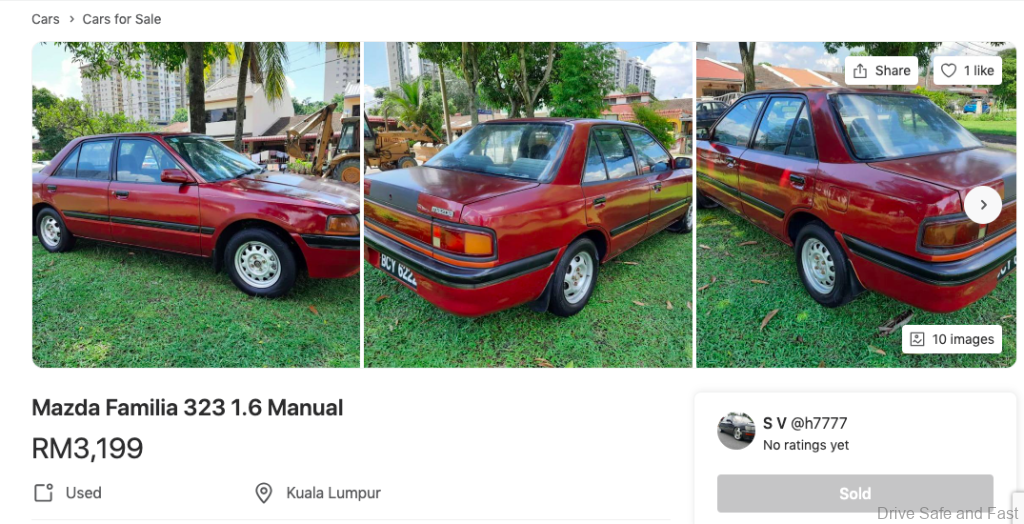This screenshot has height=524, width=1024.
Task: Go to Cars for Sale breadcrumb
Action: (x=121, y=19)
